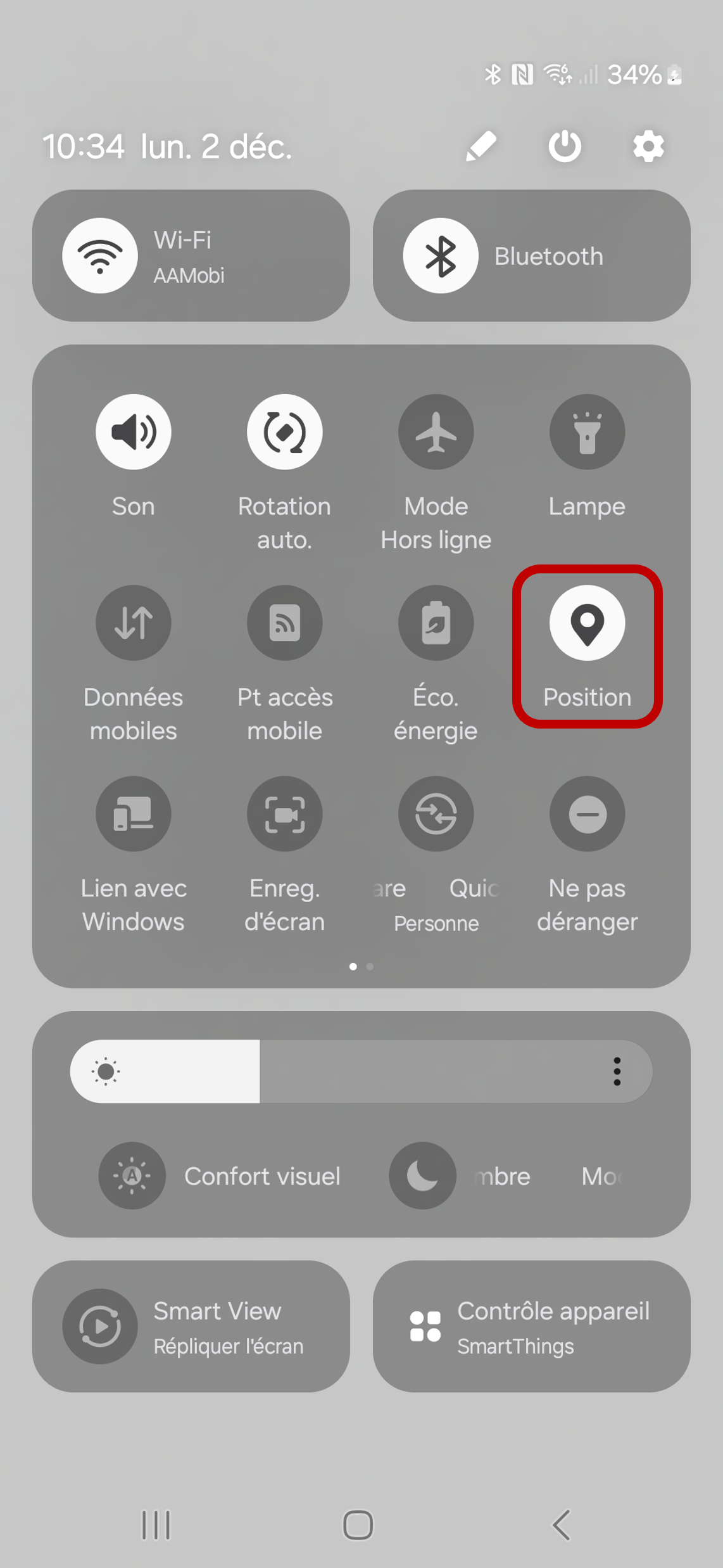This screenshot has width=723, height=1568.
Task: Open the settings gear
Action: pyautogui.click(x=648, y=146)
